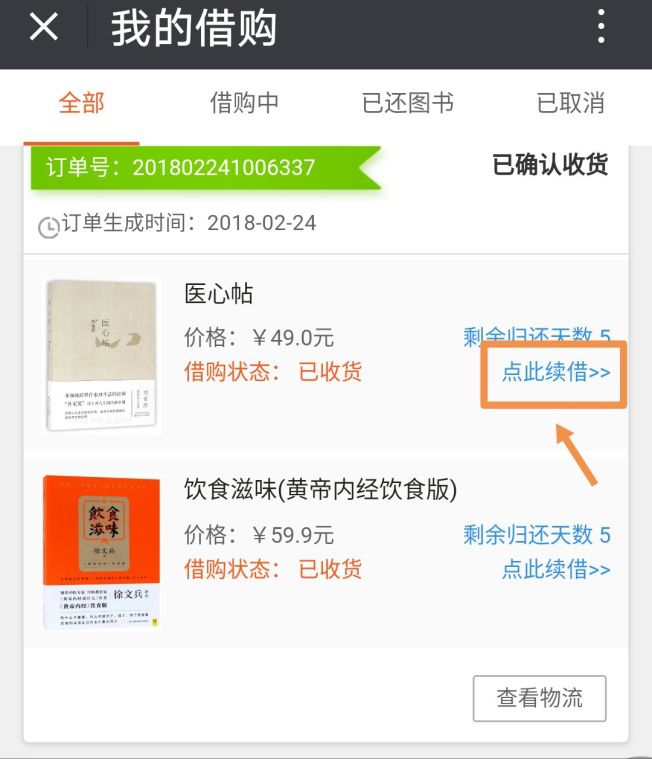This screenshot has height=759, width=652.
Task: Open the 饮食滋味 book cover
Action: 103,552
